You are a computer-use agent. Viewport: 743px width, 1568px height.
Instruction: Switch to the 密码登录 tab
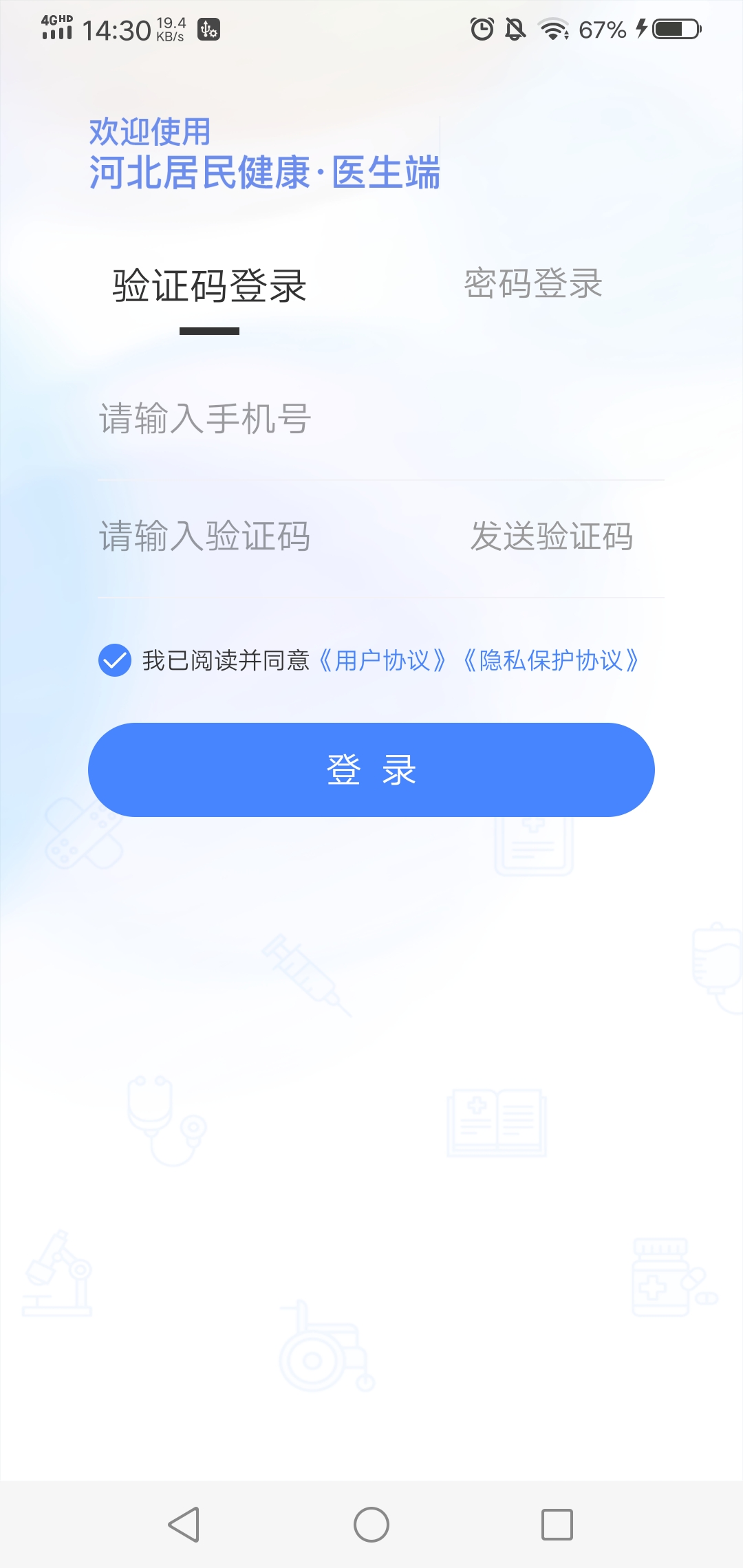pos(533,283)
